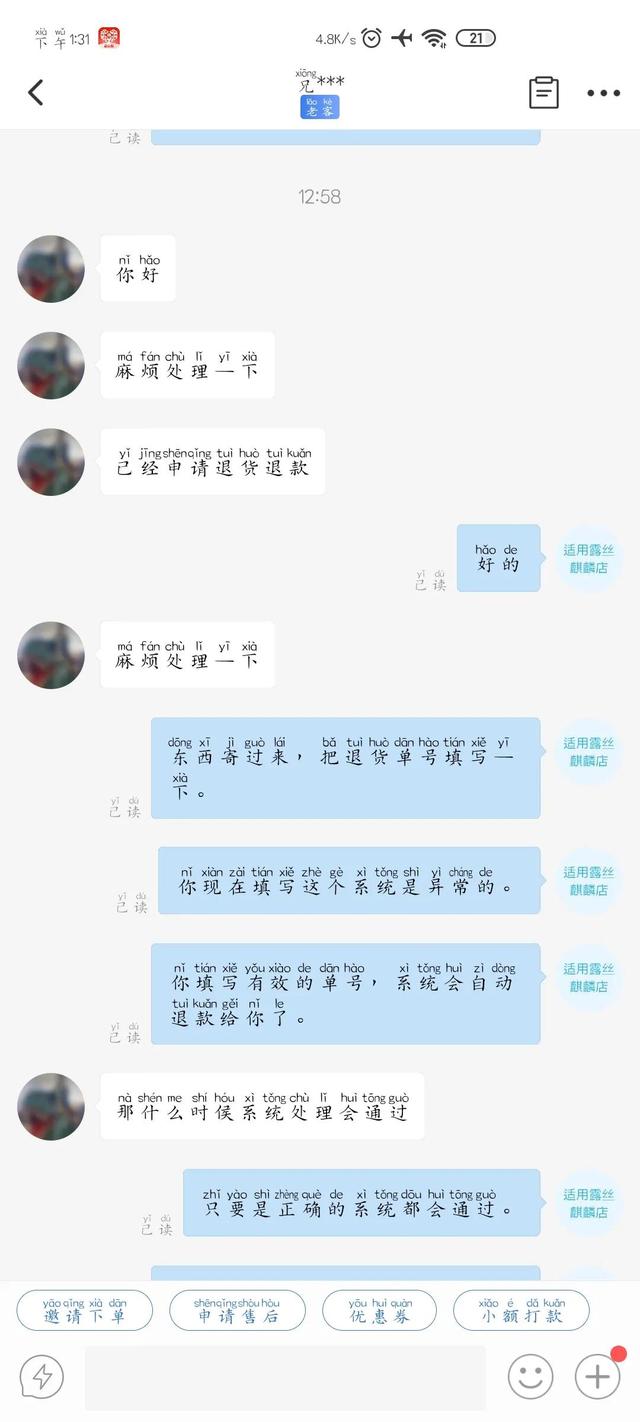The width and height of the screenshot is (640, 1422).
Task: Open customer avatar beside 你好 message
Action: [51, 269]
